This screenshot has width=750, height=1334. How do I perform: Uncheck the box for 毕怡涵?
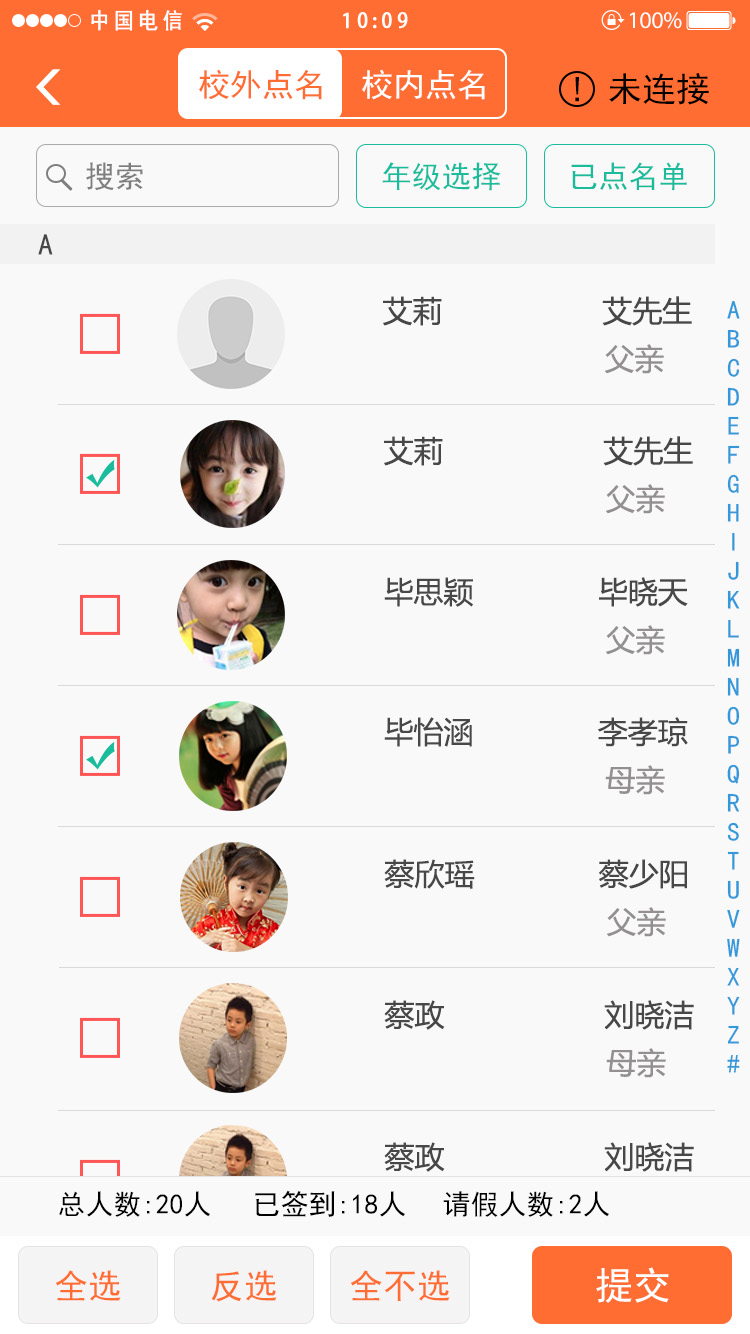(x=100, y=756)
